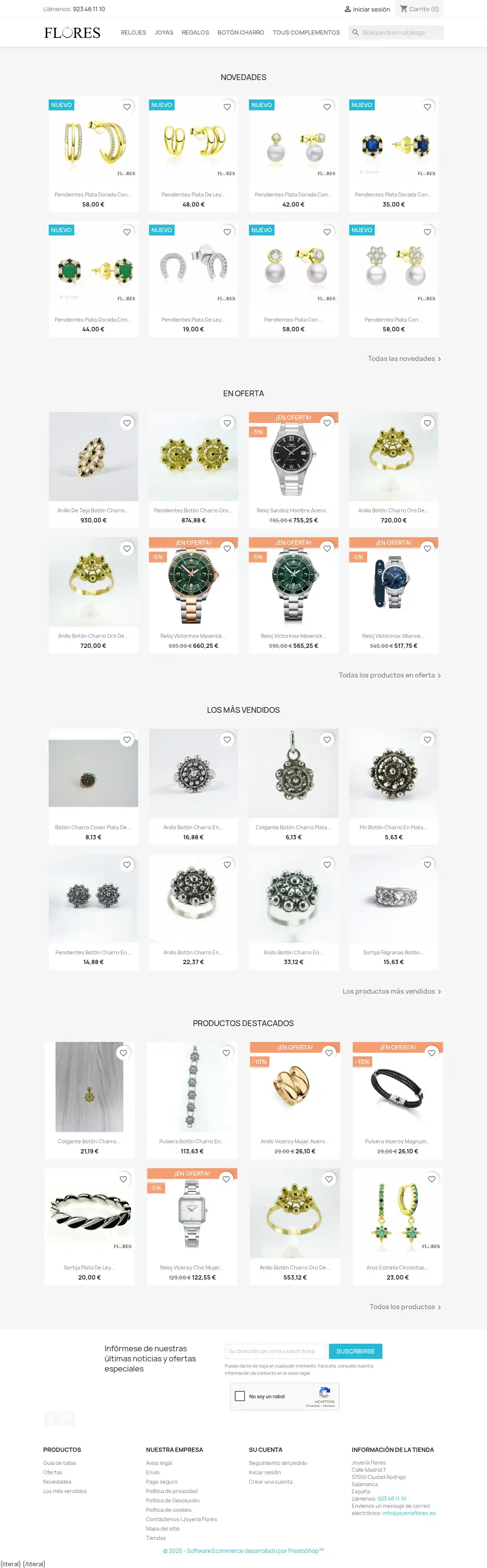Go to the JOYAS category

click(164, 32)
